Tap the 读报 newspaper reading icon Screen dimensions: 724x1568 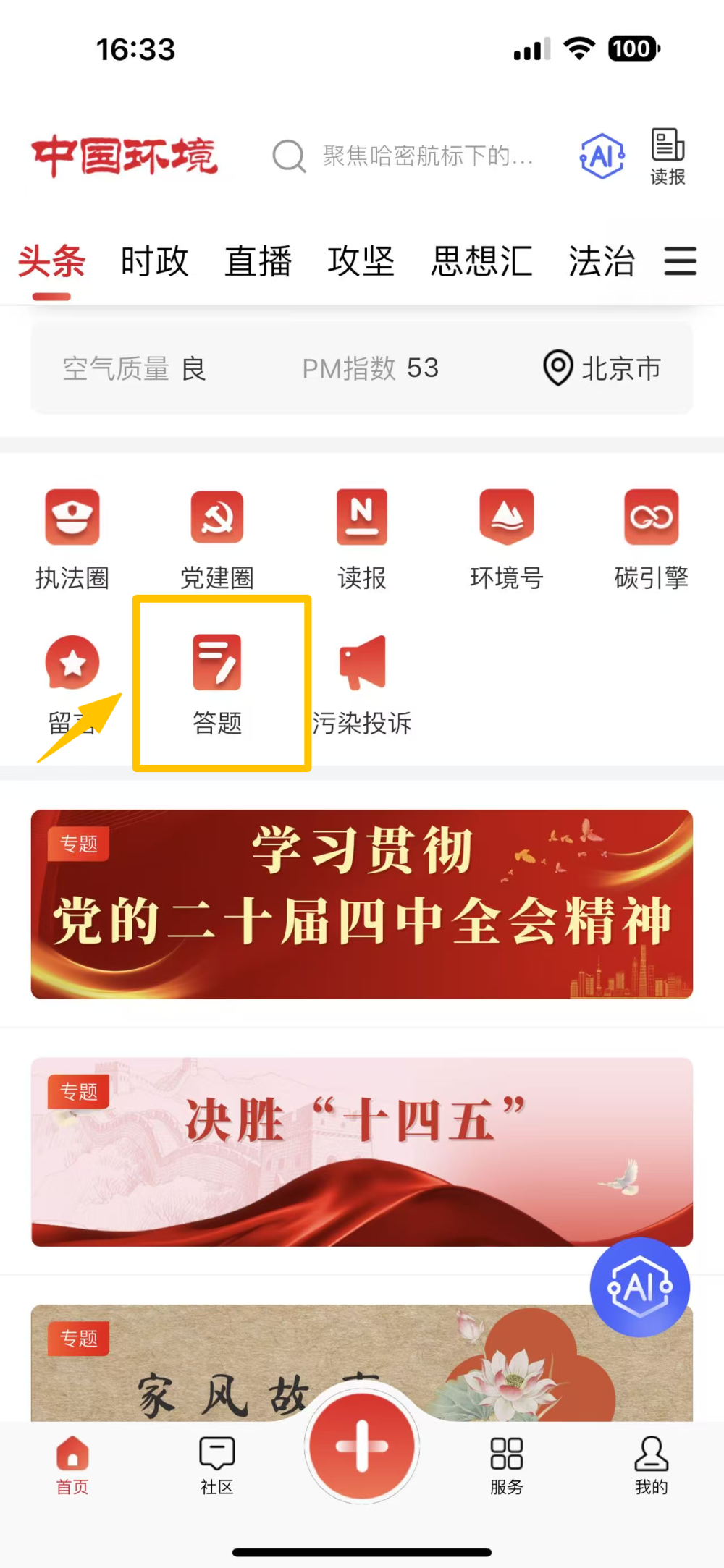[x=361, y=535]
